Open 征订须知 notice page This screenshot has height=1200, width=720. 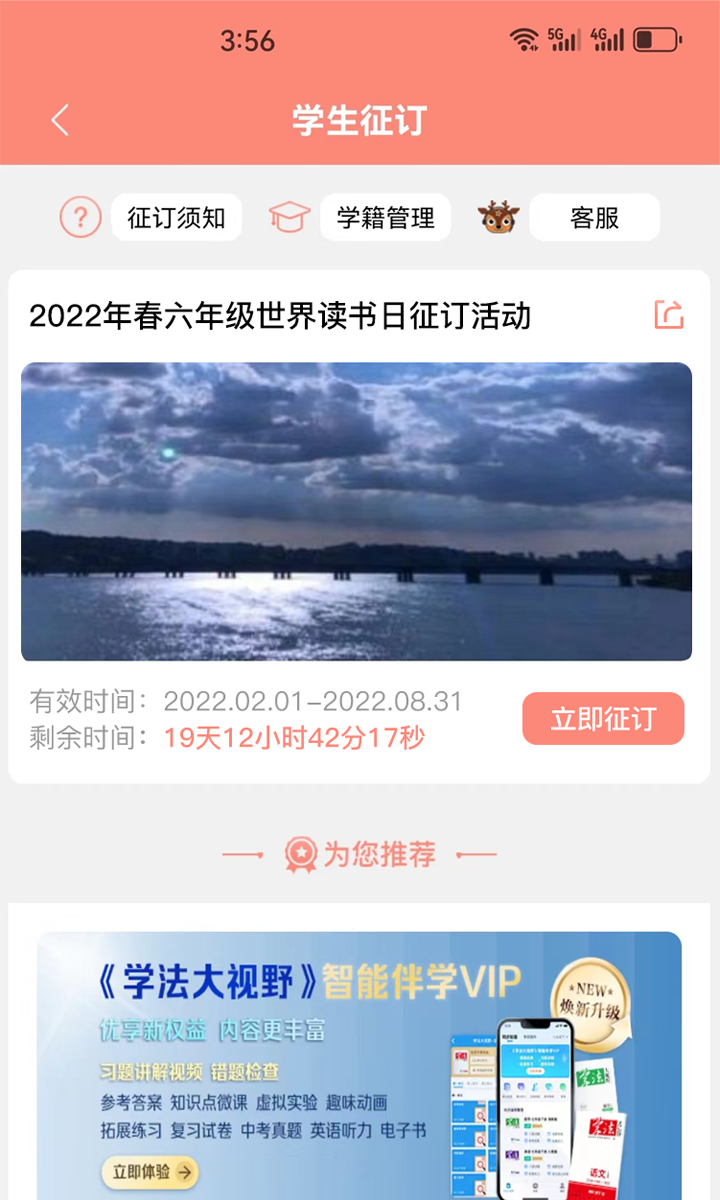(x=178, y=216)
